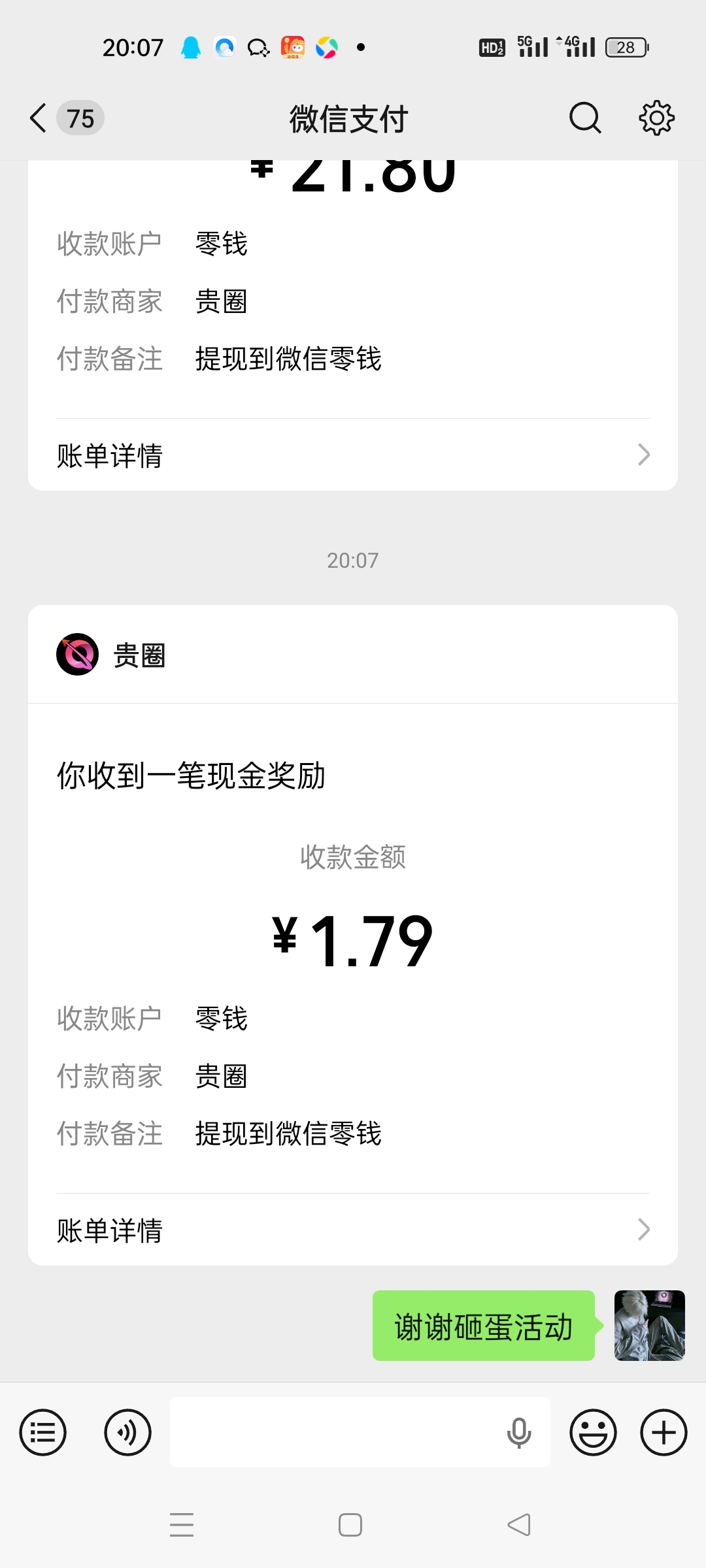Screen dimensions: 706x1568
Task: Open the plus attachments menu
Action: click(664, 1433)
